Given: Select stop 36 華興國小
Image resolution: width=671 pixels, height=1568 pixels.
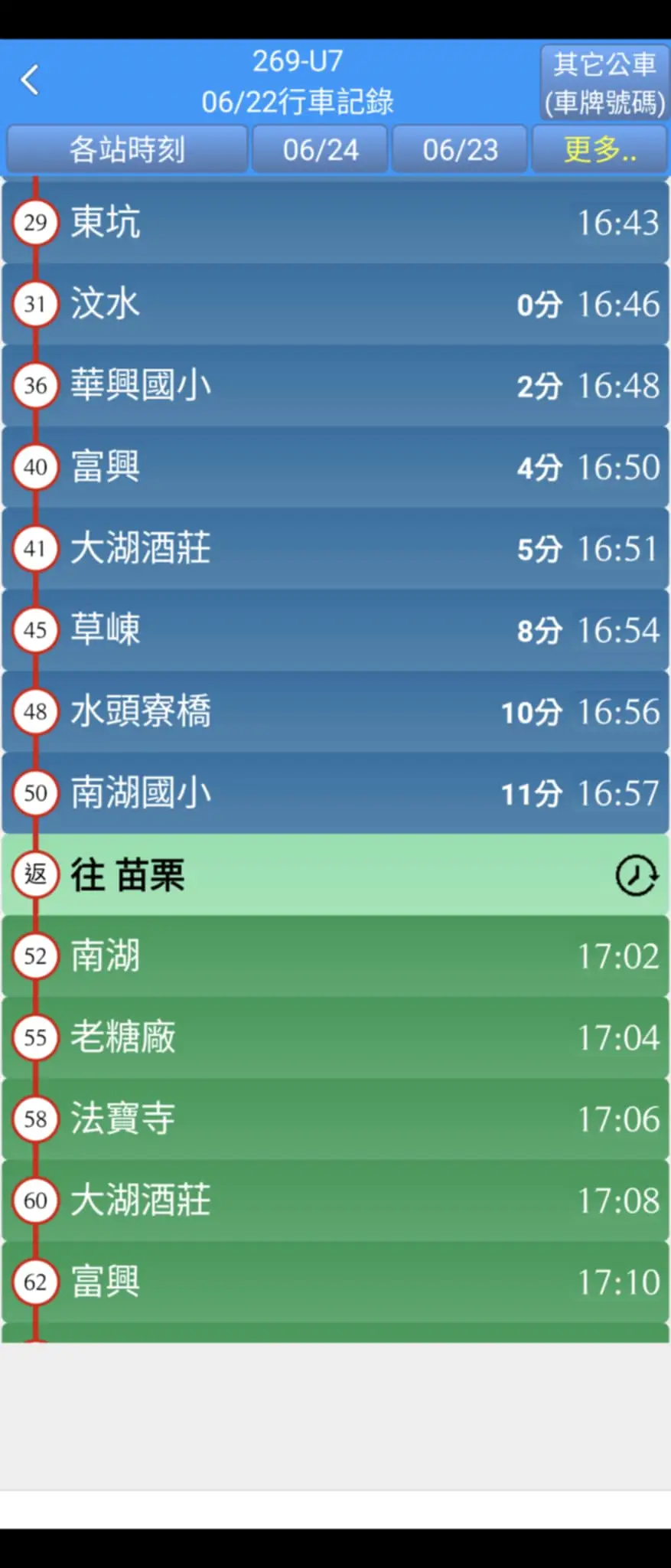Looking at the screenshot, I should pos(335,385).
